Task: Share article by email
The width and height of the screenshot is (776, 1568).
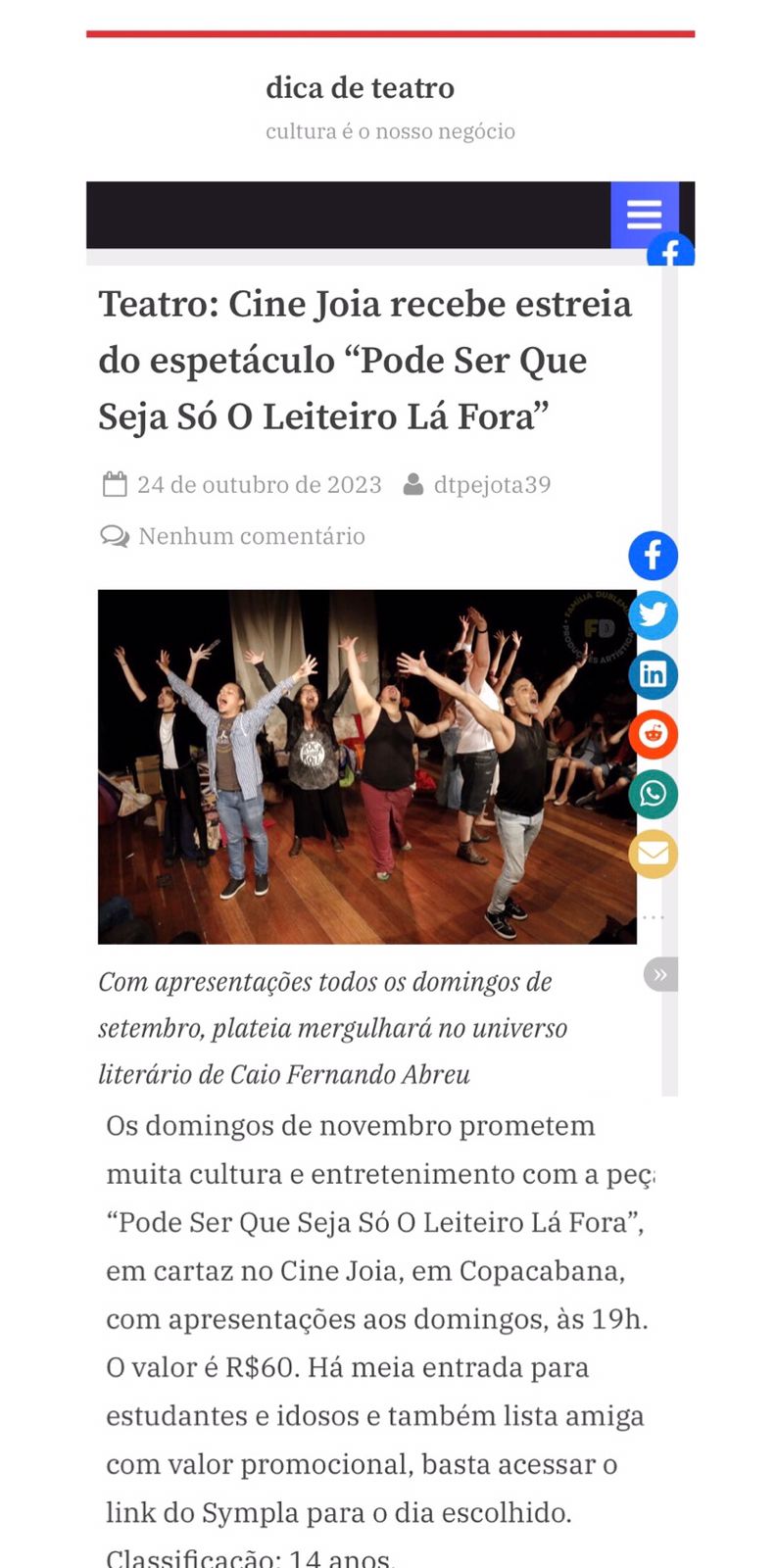Action: click(x=653, y=854)
